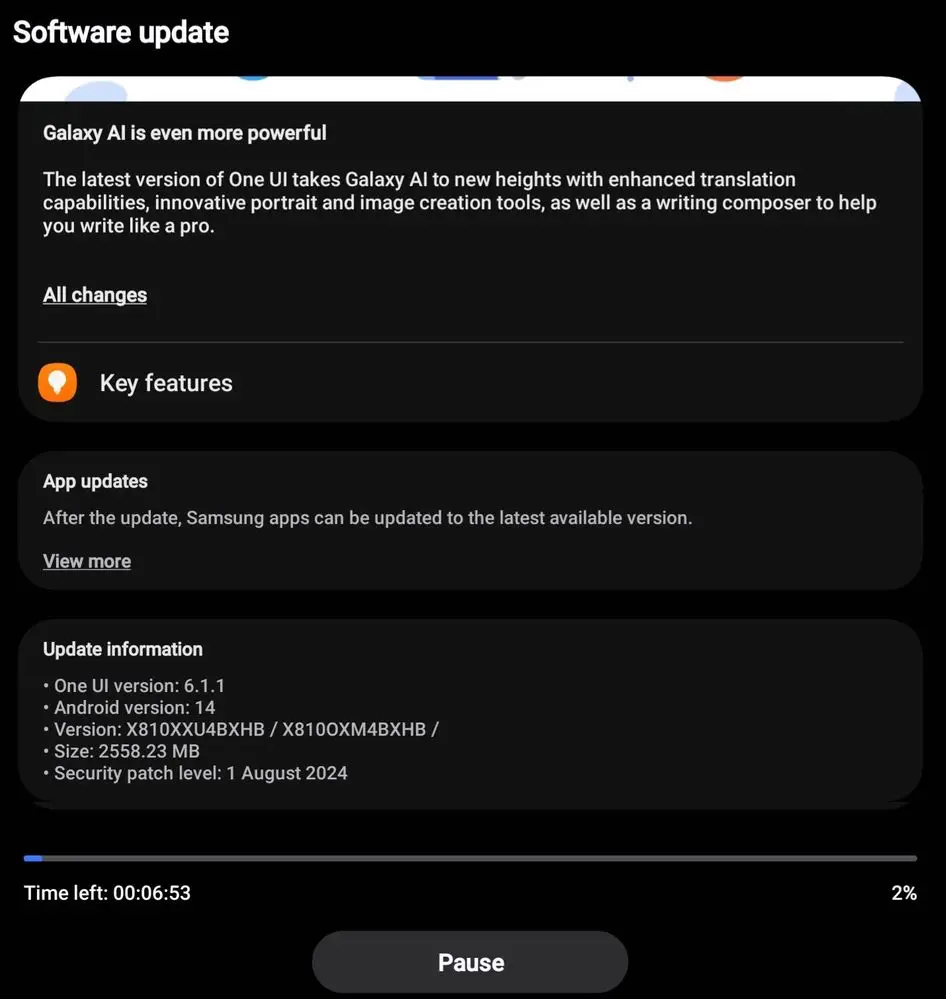The width and height of the screenshot is (946, 999).
Task: Tap View more under App updates
Action: [x=87, y=561]
